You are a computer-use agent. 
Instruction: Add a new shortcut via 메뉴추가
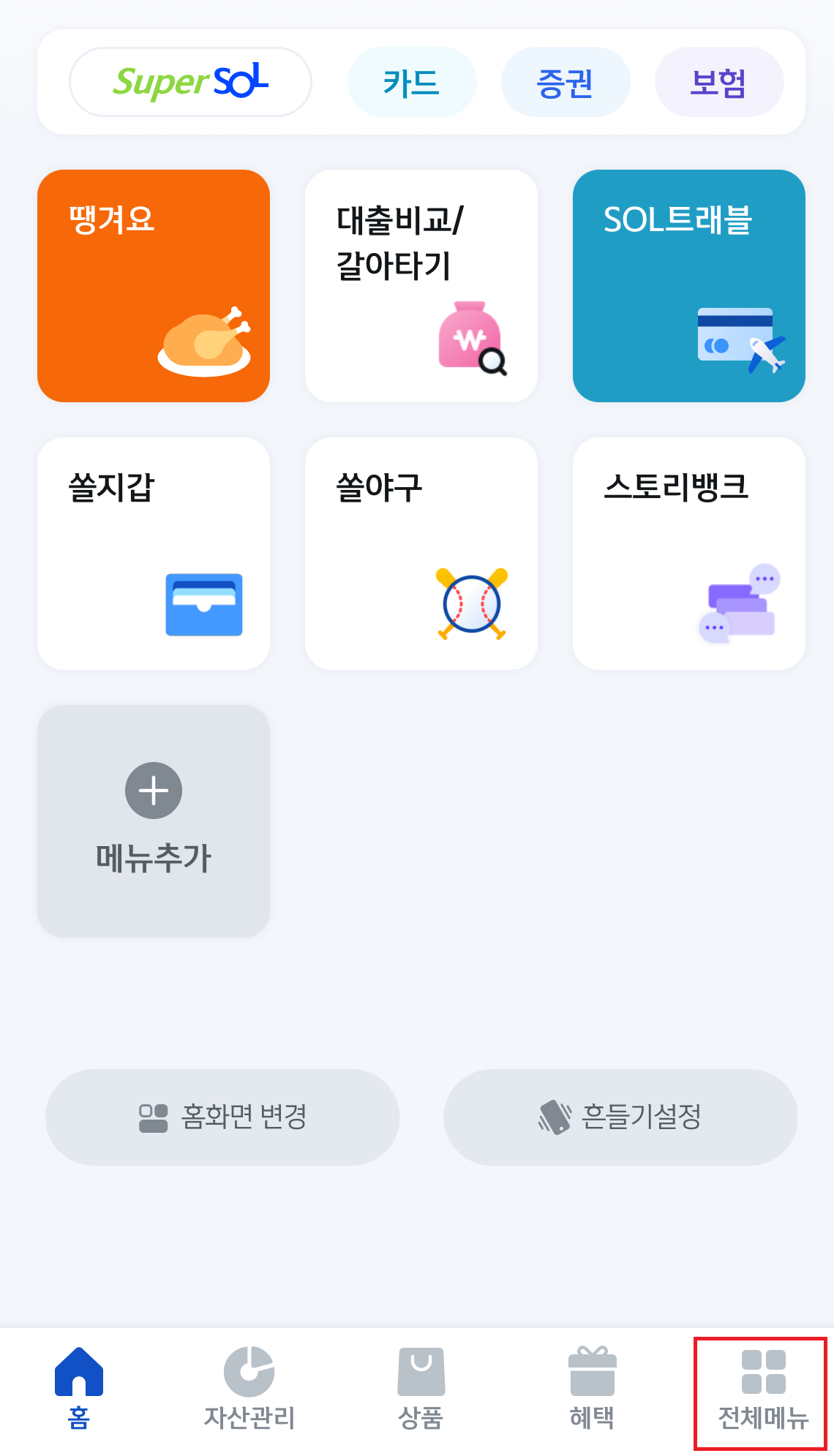pos(154,821)
